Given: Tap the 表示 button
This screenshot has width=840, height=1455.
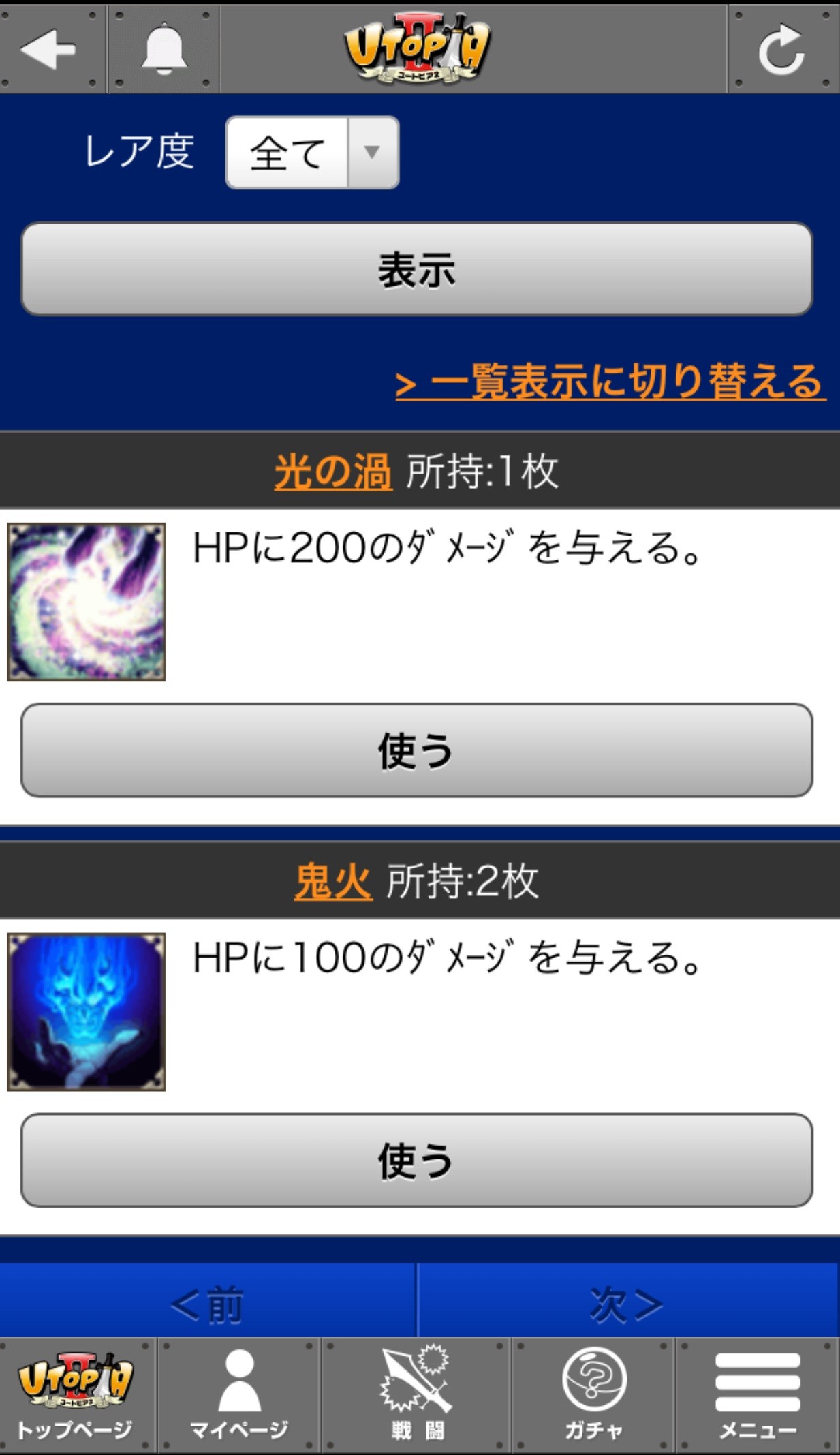Looking at the screenshot, I should [417, 269].
